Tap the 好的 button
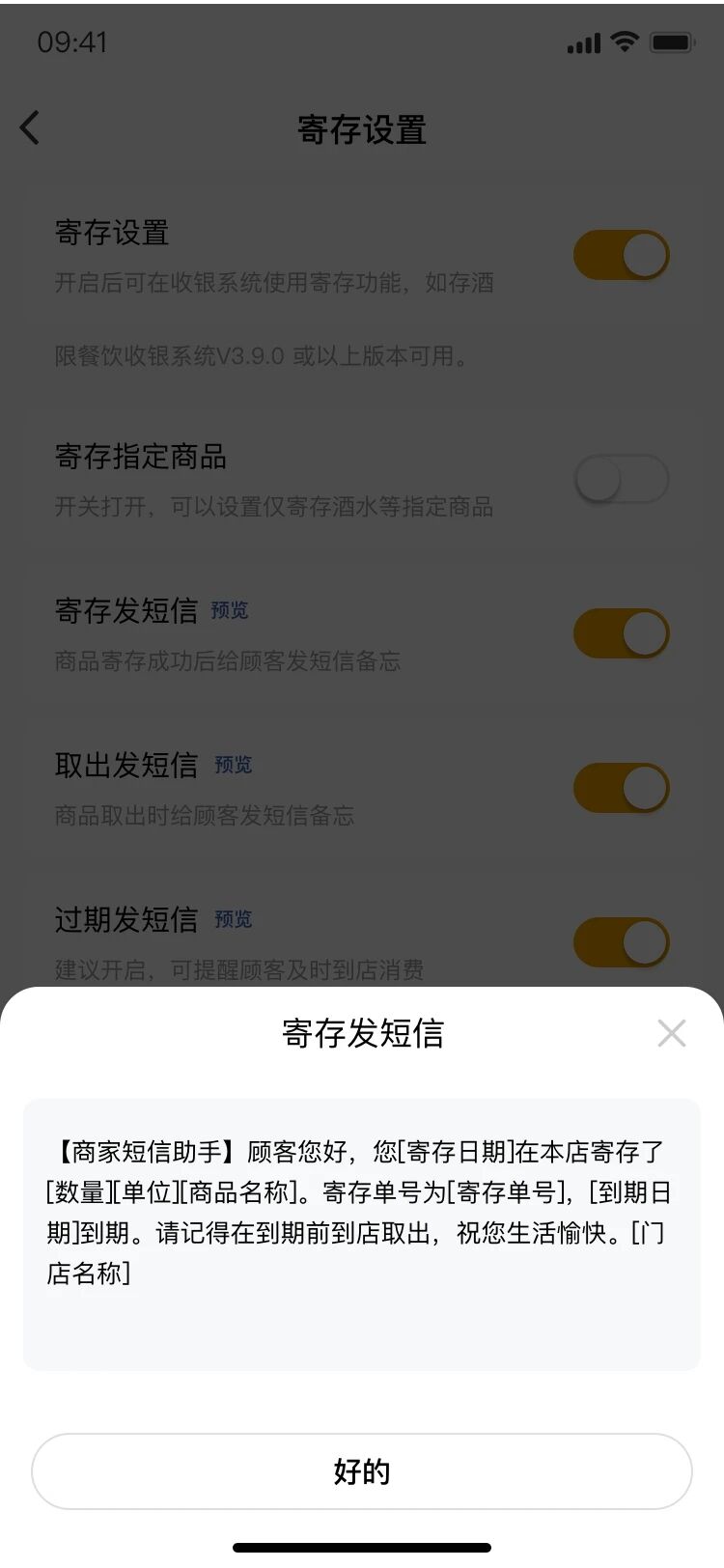 point(362,1471)
